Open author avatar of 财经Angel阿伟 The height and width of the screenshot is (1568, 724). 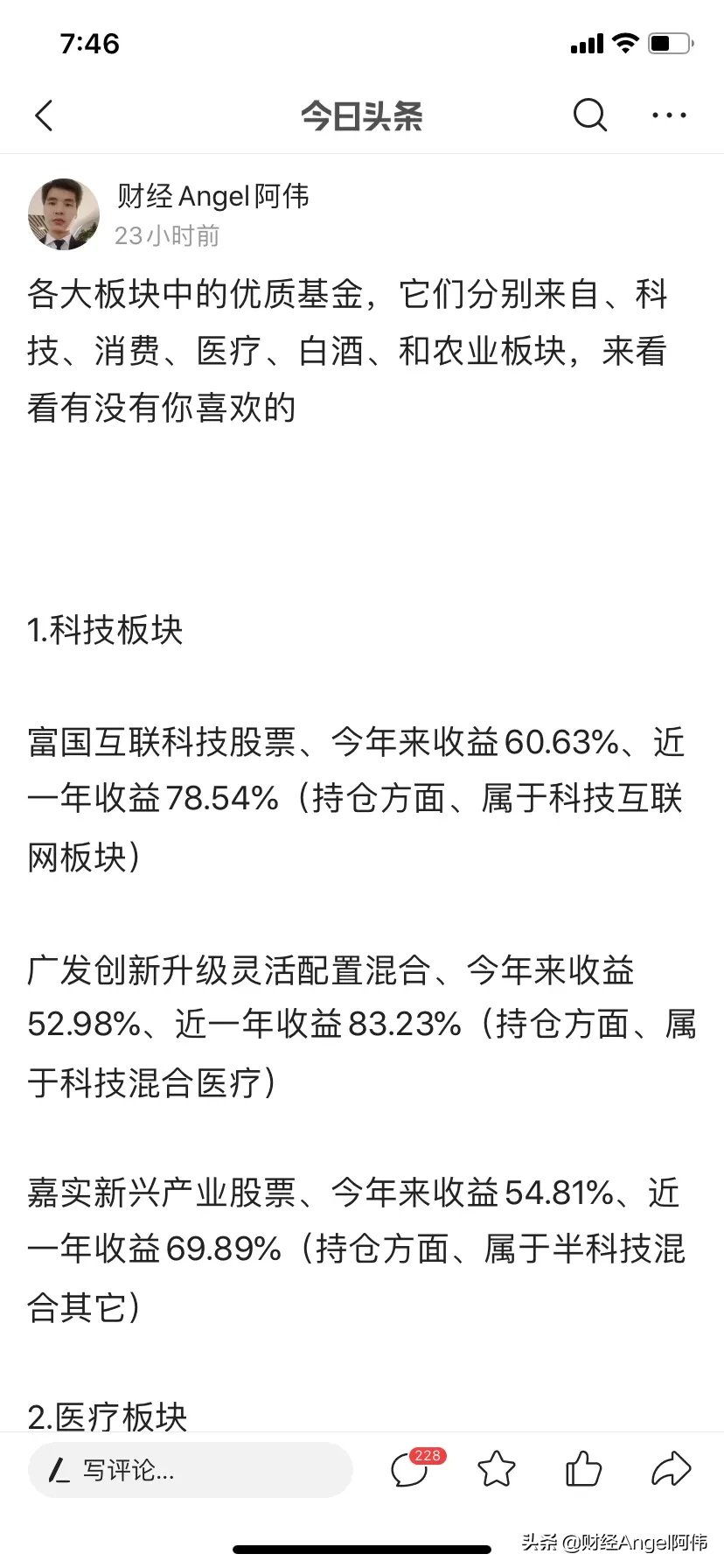coord(64,214)
